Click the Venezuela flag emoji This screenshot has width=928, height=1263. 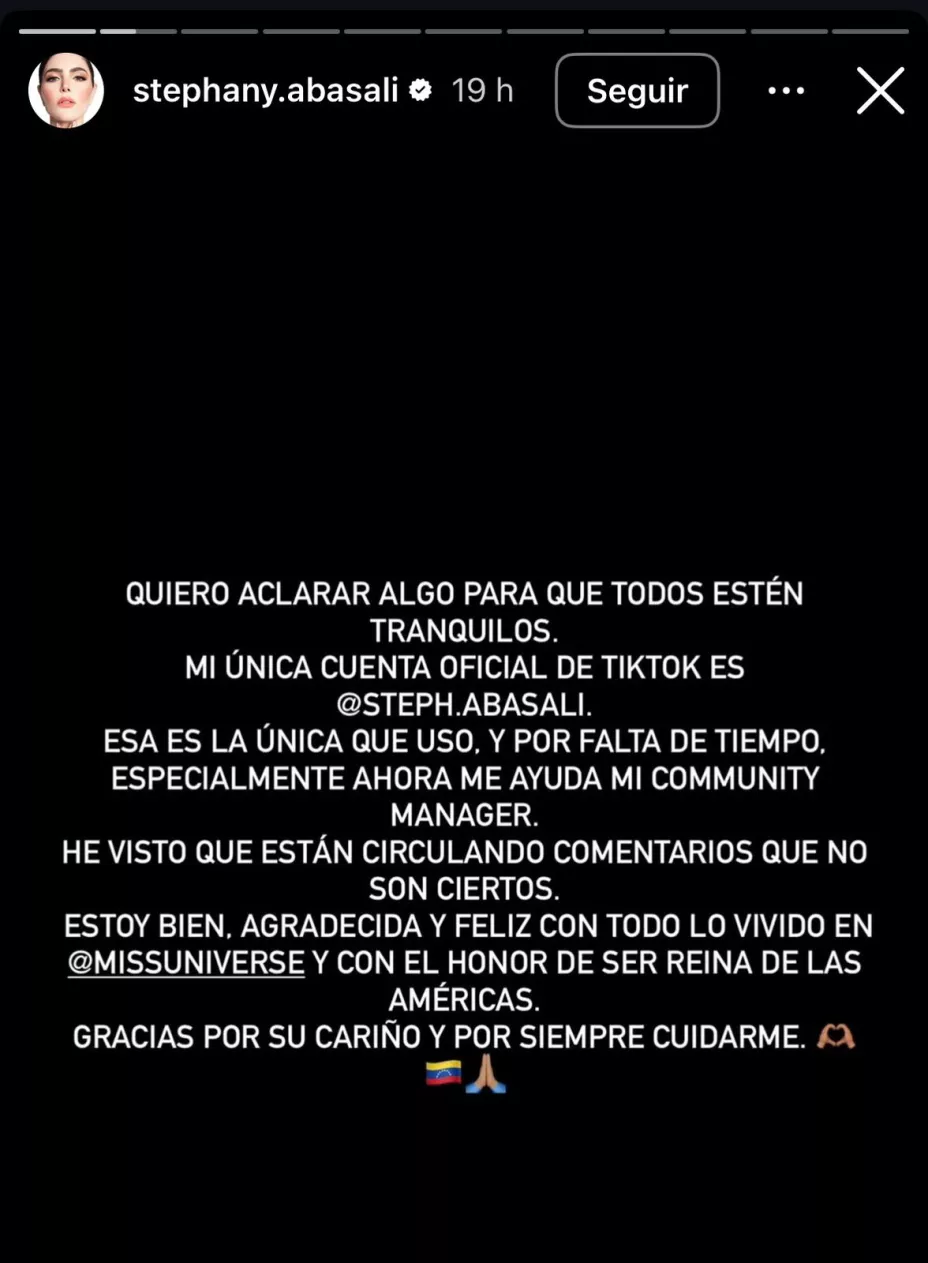click(x=442, y=1073)
